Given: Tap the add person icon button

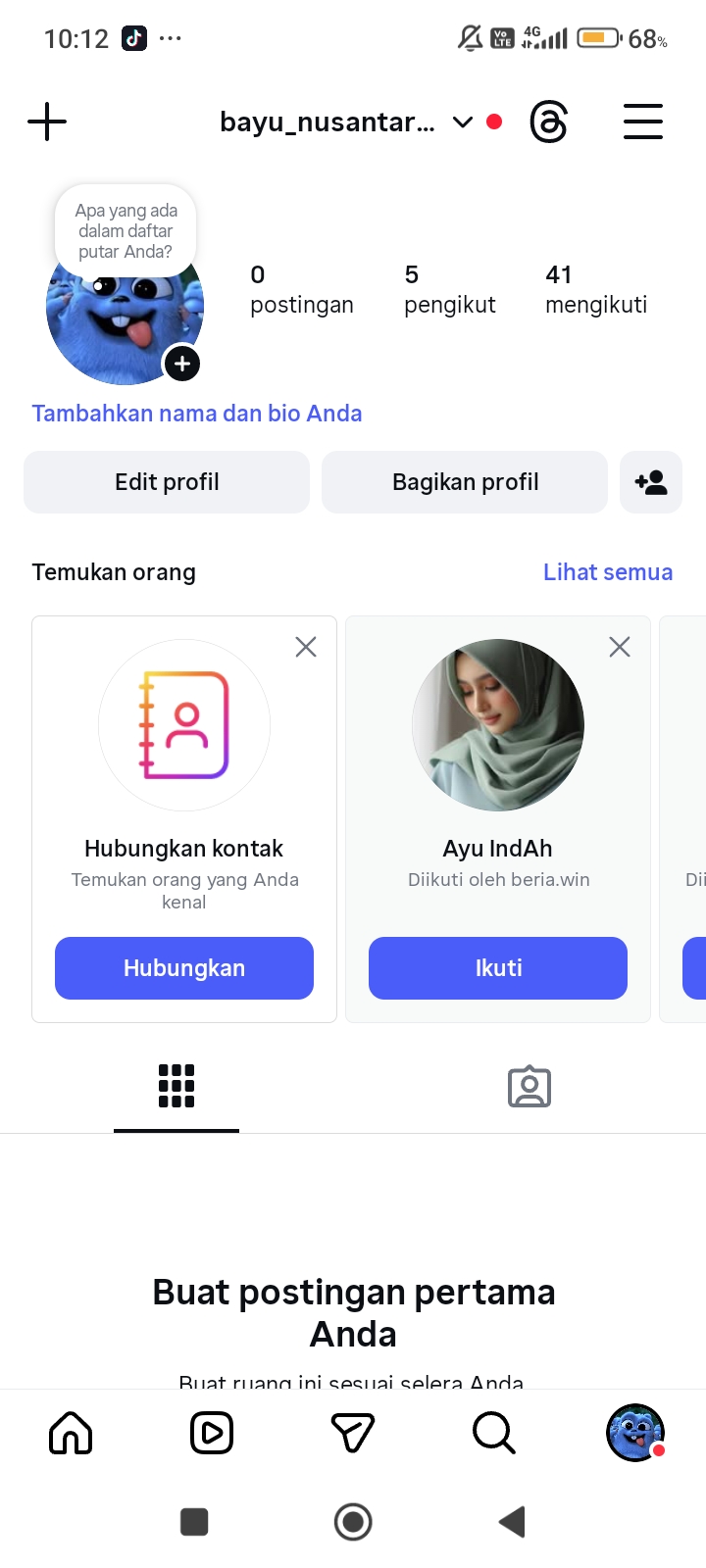Looking at the screenshot, I should (x=651, y=482).
